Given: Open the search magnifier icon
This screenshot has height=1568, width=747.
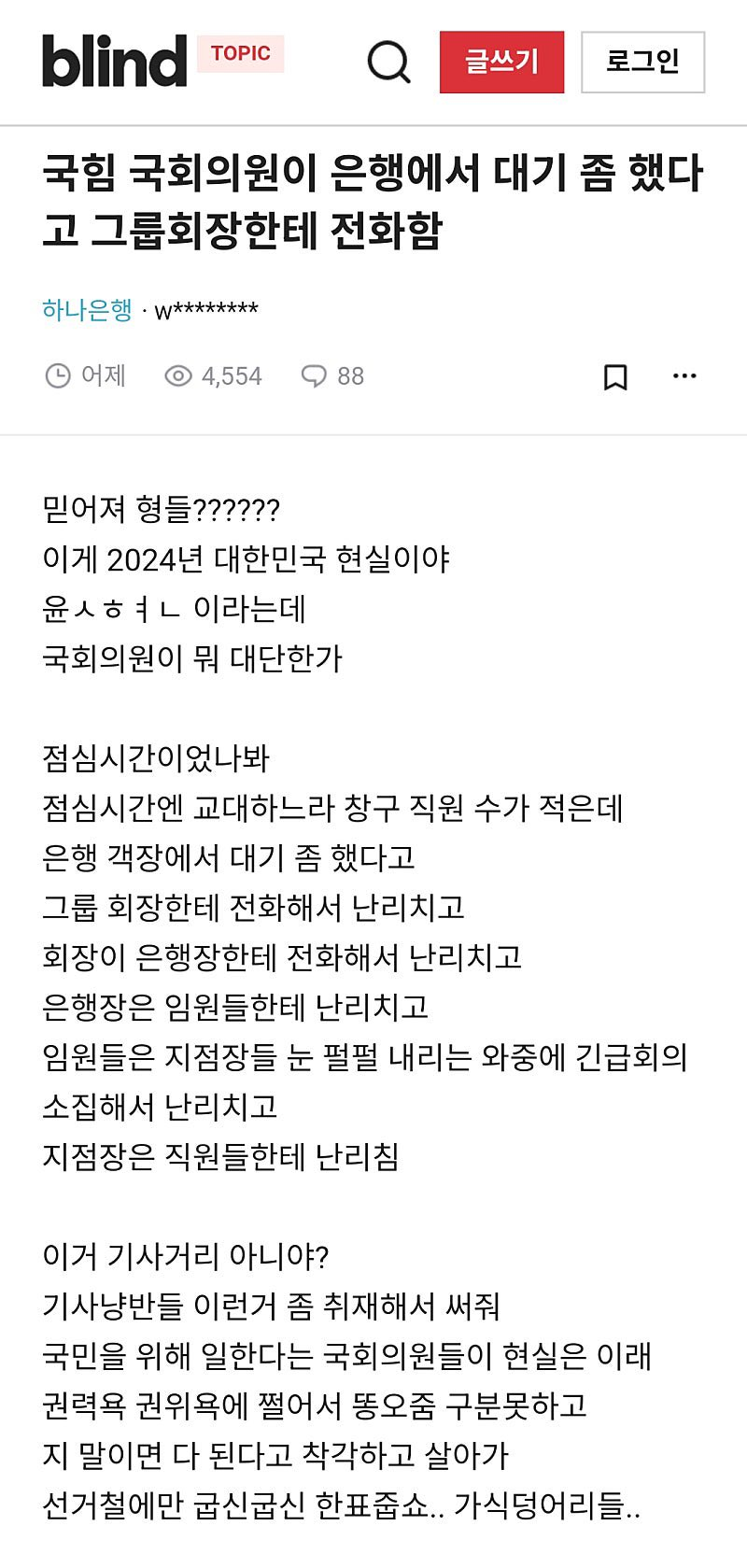Looking at the screenshot, I should [389, 62].
